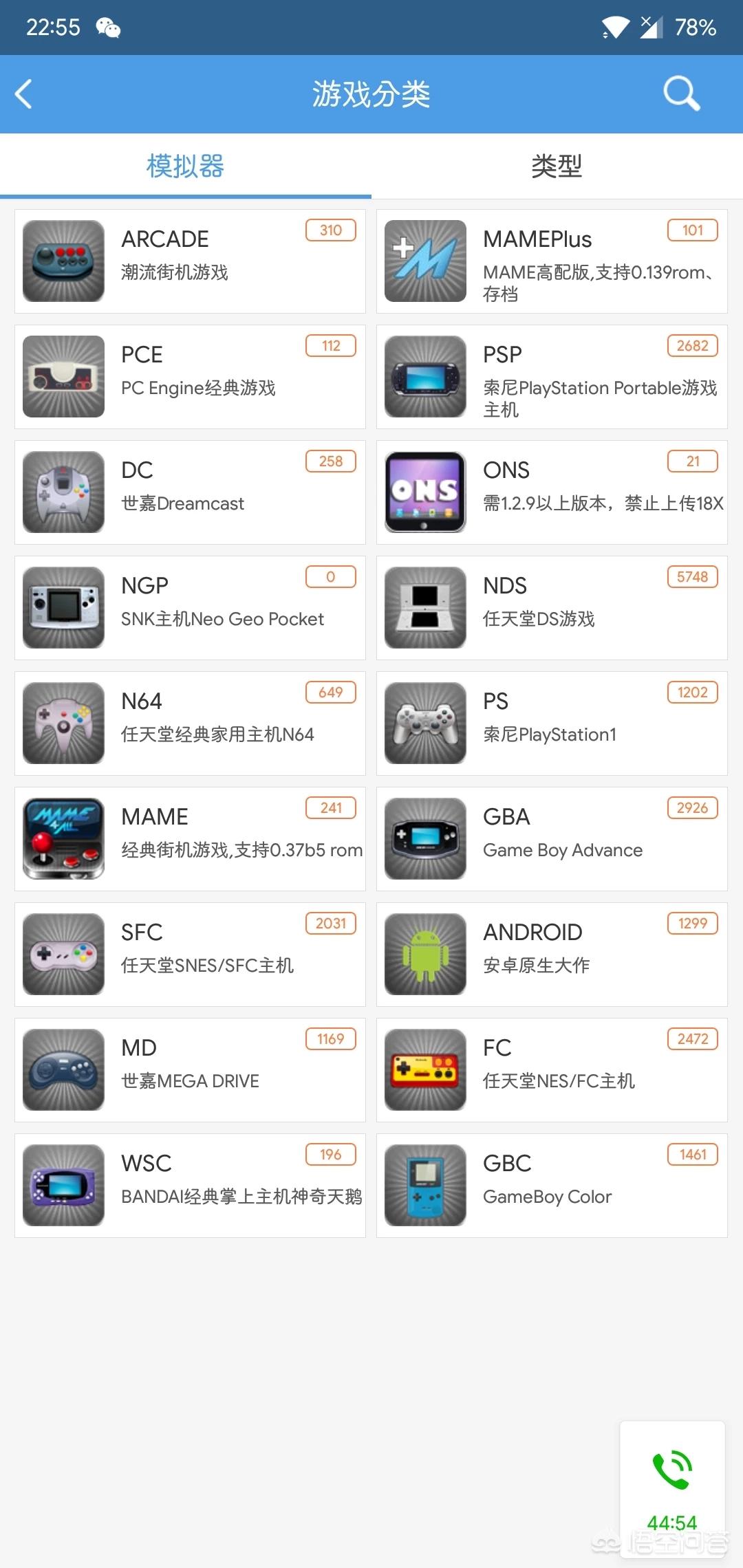Browse PCE PC Engine games
This screenshot has height=1568, width=743.
coord(190,377)
